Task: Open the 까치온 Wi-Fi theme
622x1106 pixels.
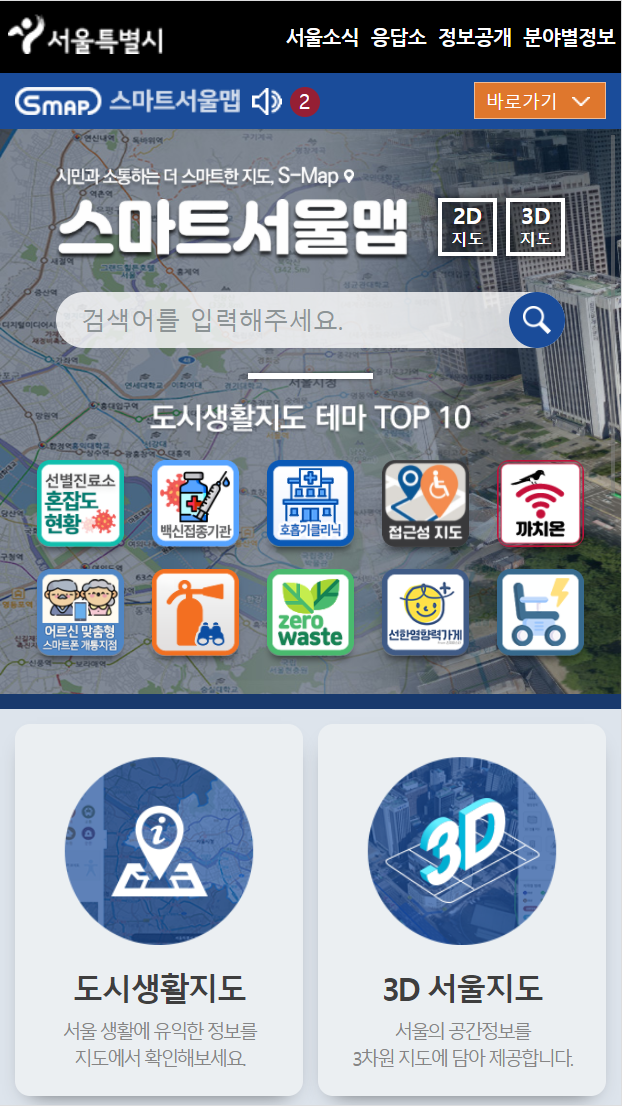Action: (x=541, y=503)
